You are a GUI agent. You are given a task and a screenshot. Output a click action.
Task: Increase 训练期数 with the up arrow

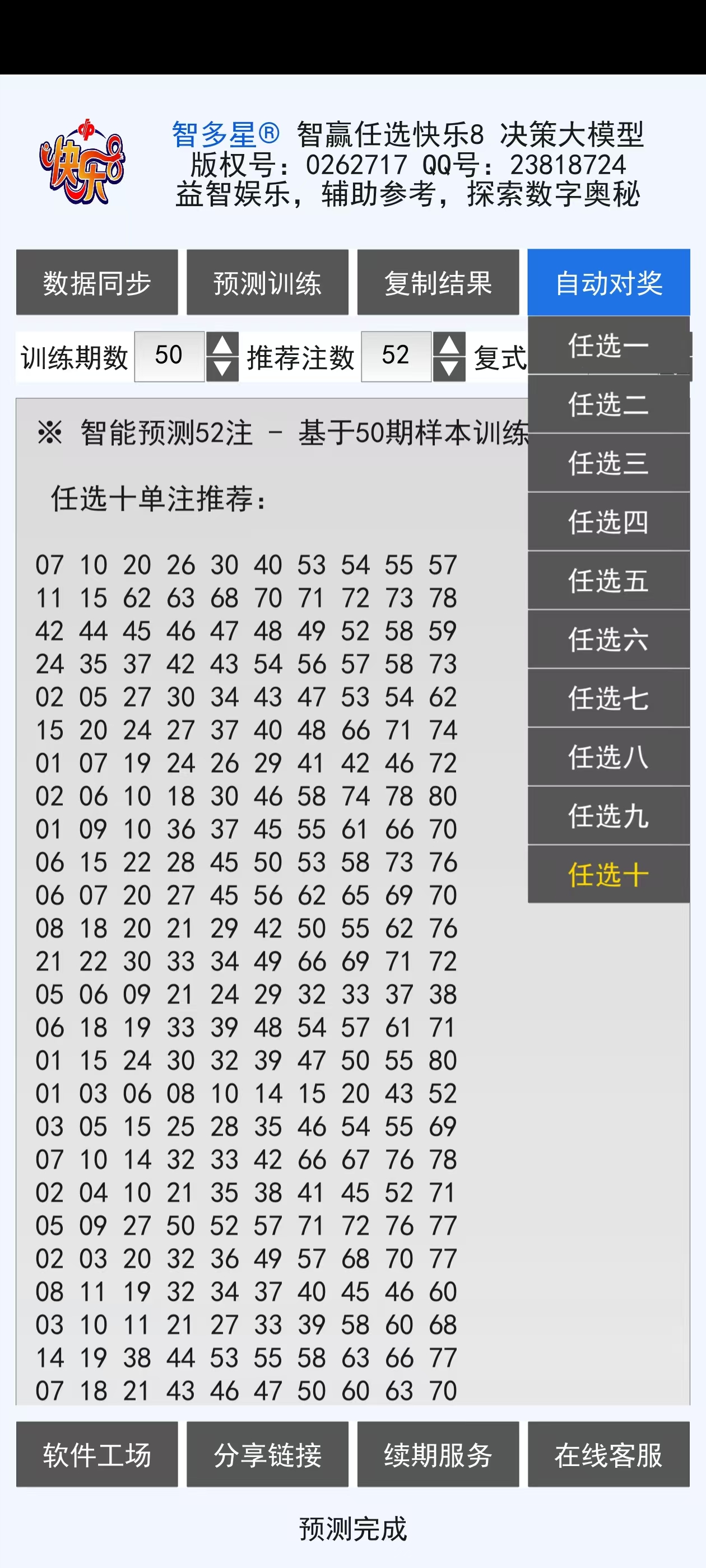tap(222, 345)
